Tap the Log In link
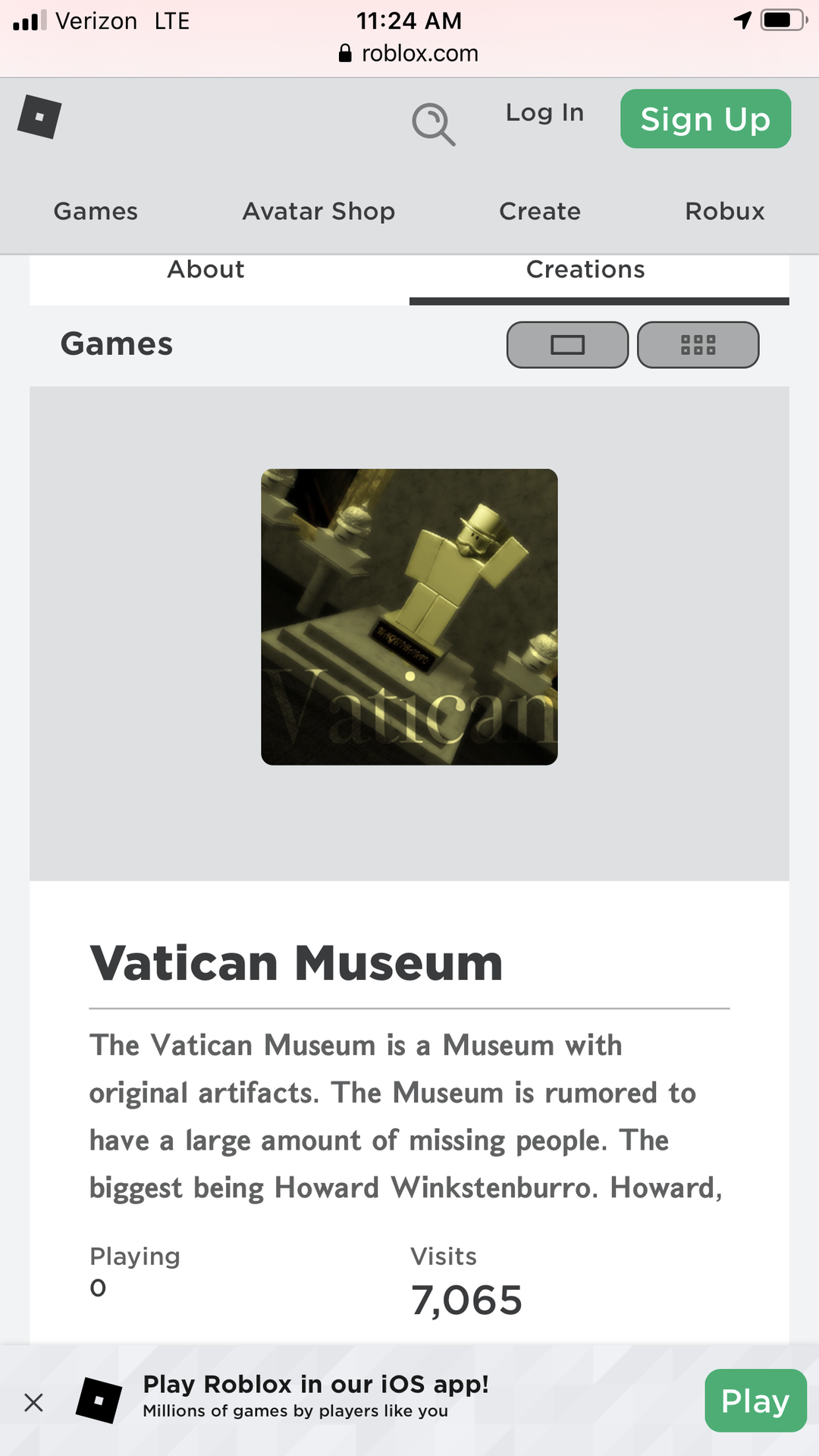Viewport: 819px width, 1456px height. (x=544, y=113)
